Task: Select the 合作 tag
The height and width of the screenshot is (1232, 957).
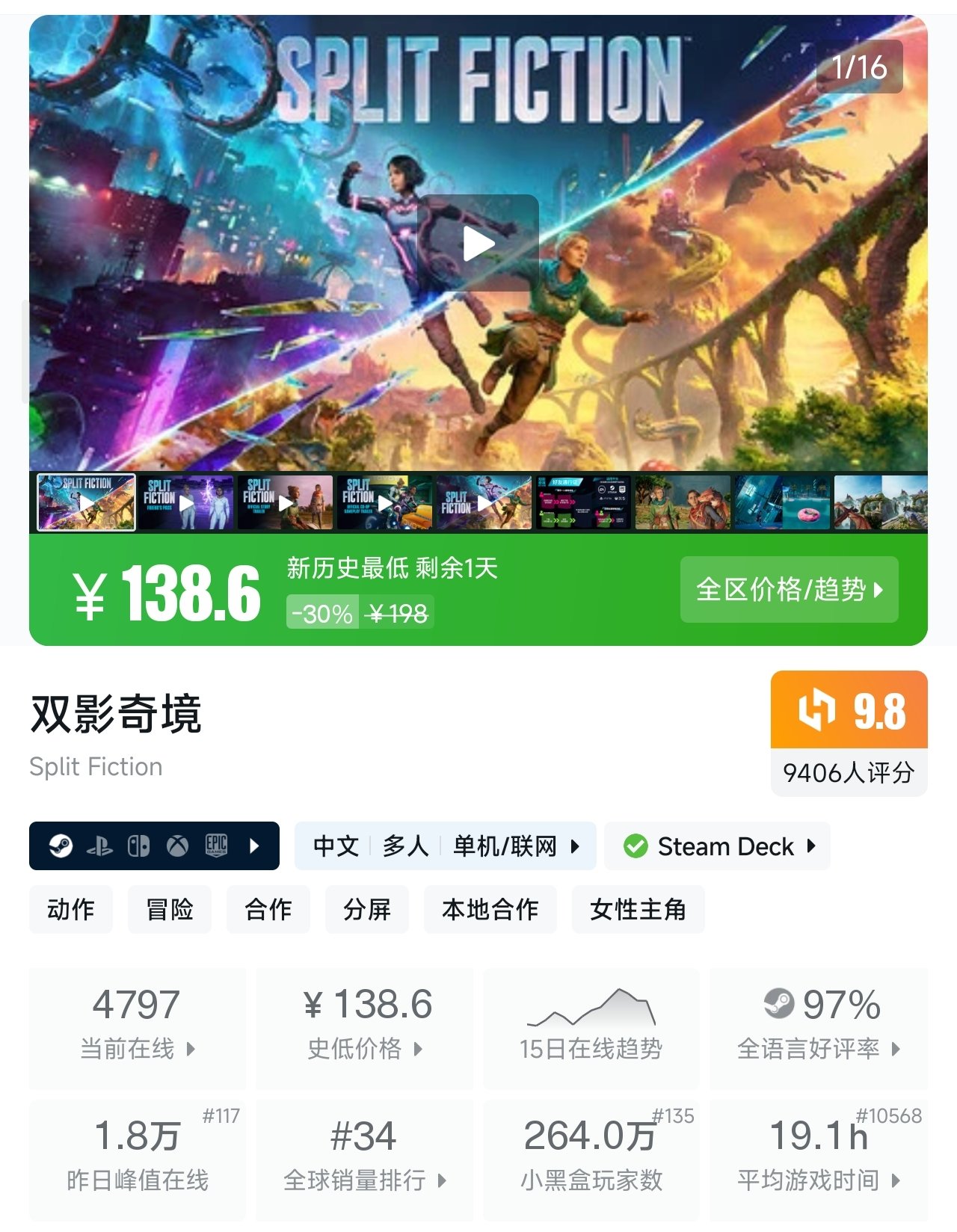Action: tap(268, 909)
